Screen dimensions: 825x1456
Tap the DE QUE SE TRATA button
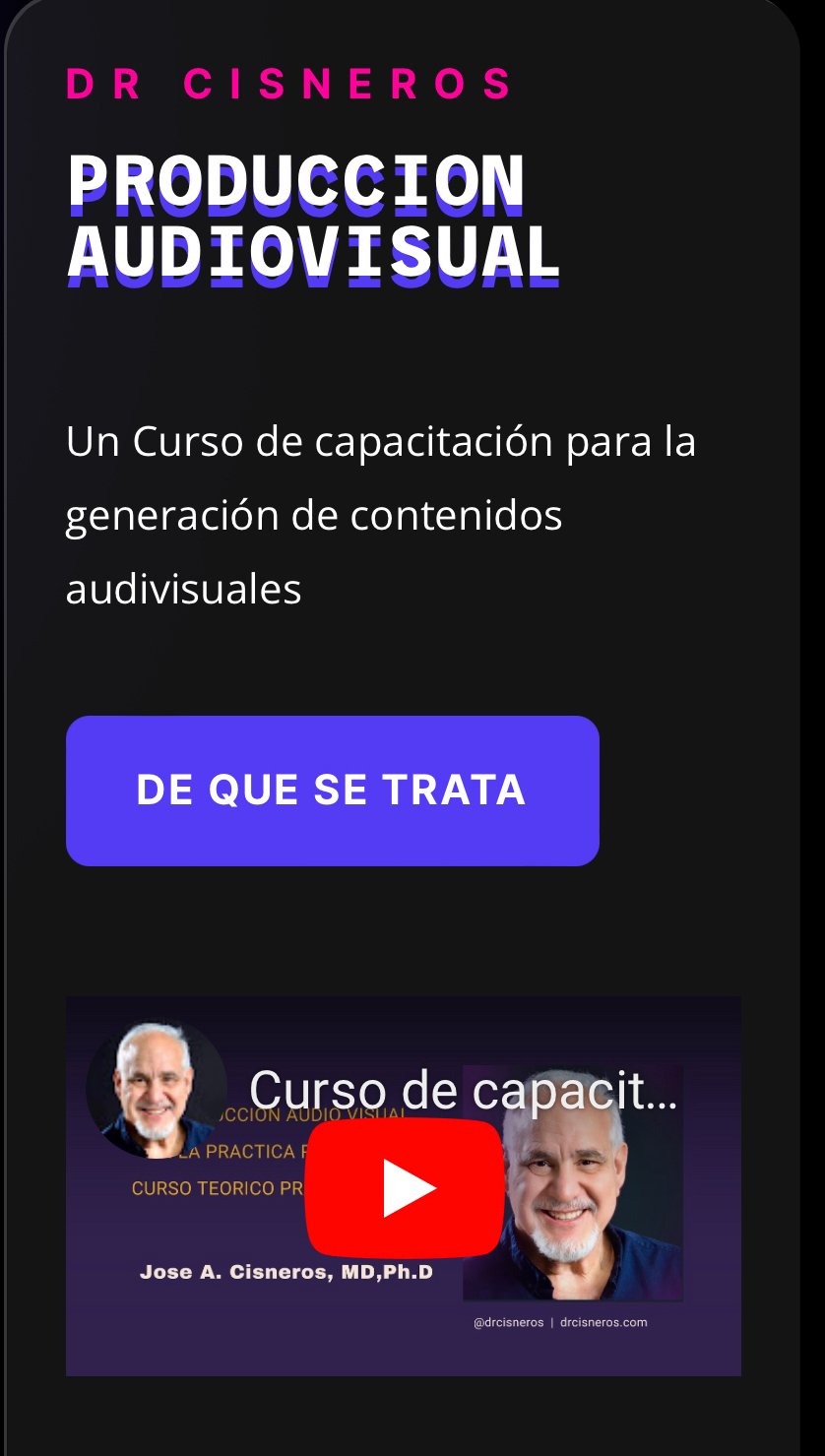click(x=332, y=791)
